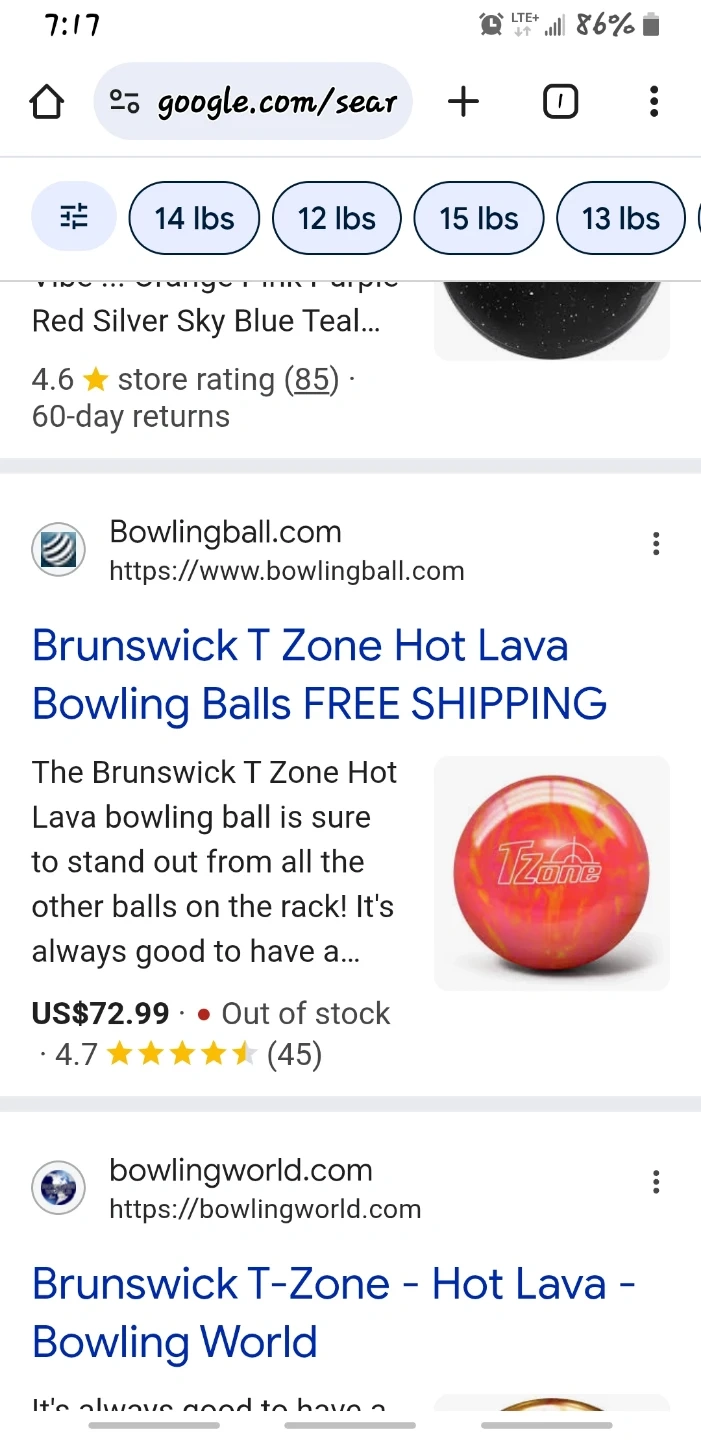Open the search filters icon

(x=74, y=217)
